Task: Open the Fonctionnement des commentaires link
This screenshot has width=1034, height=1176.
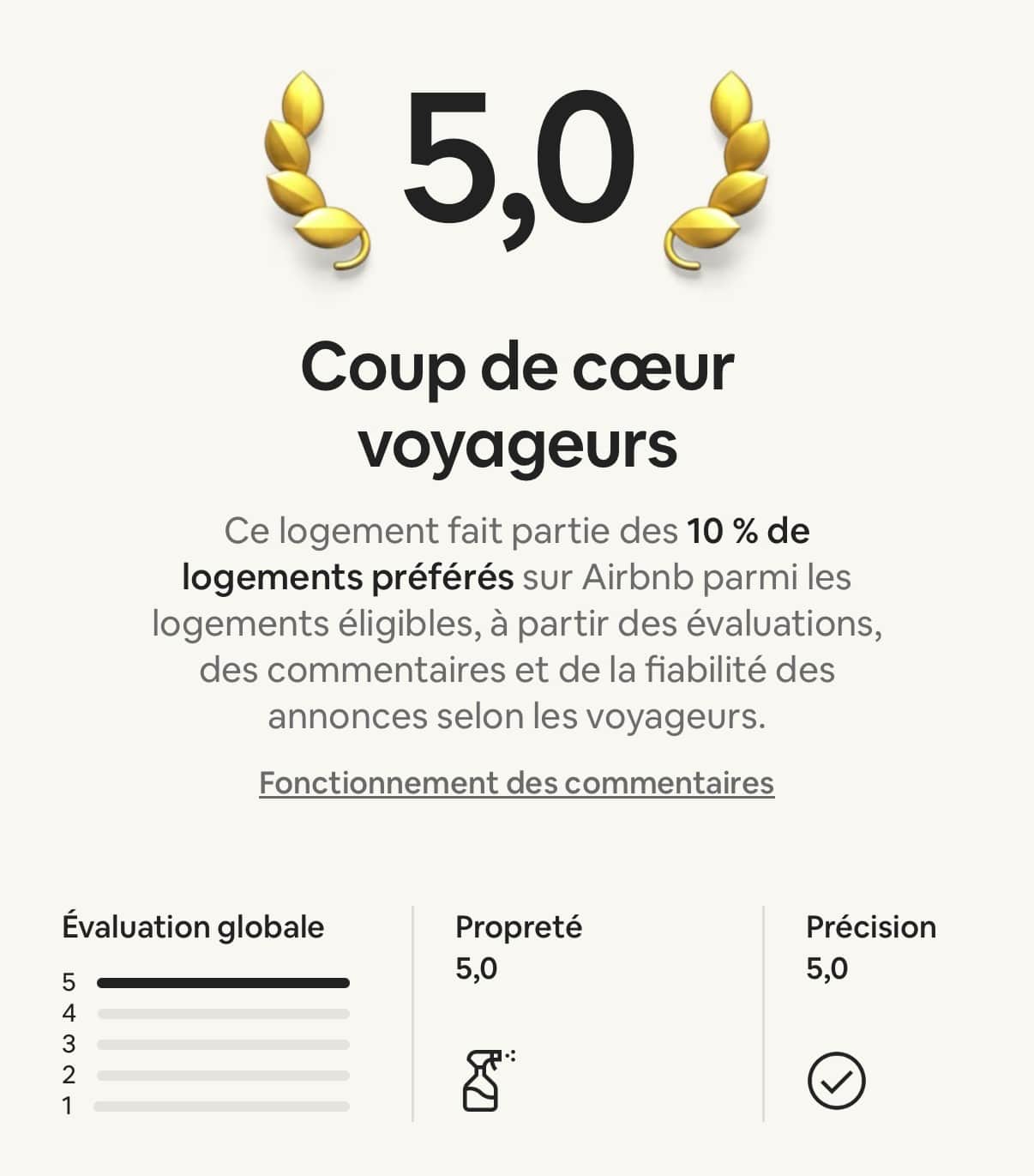Action: [x=516, y=782]
